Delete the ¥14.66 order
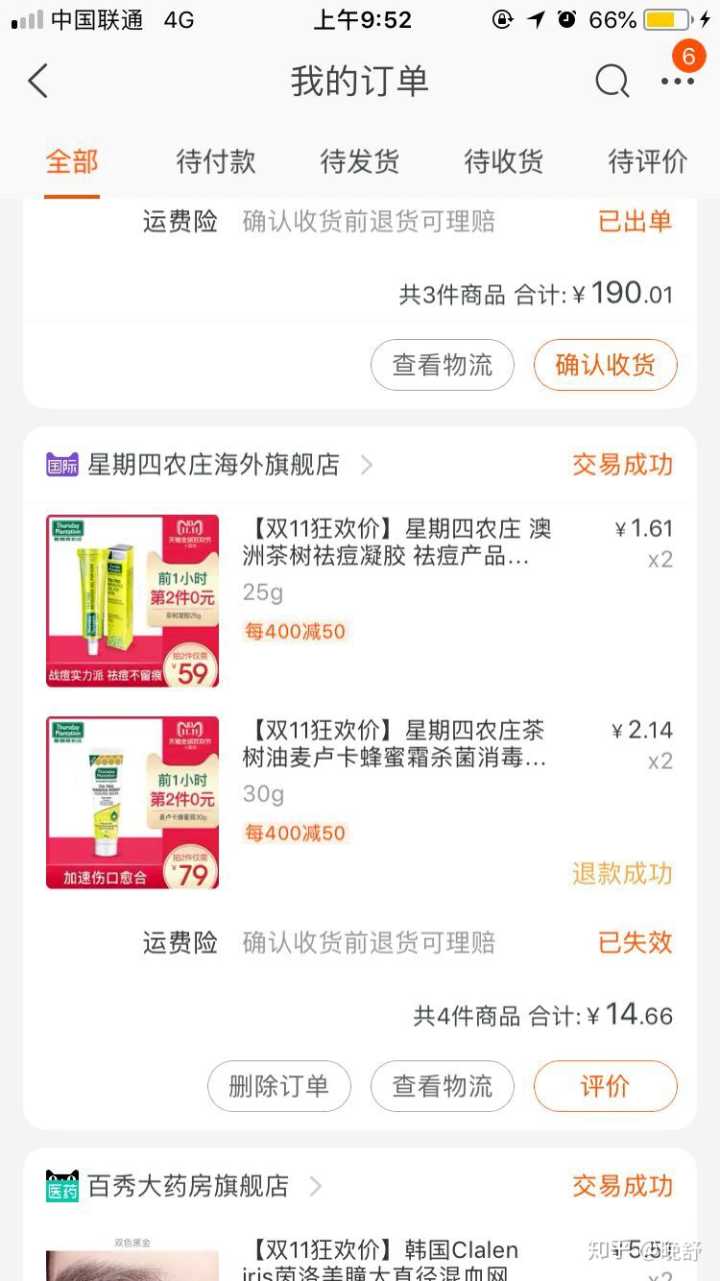 coord(279,1086)
